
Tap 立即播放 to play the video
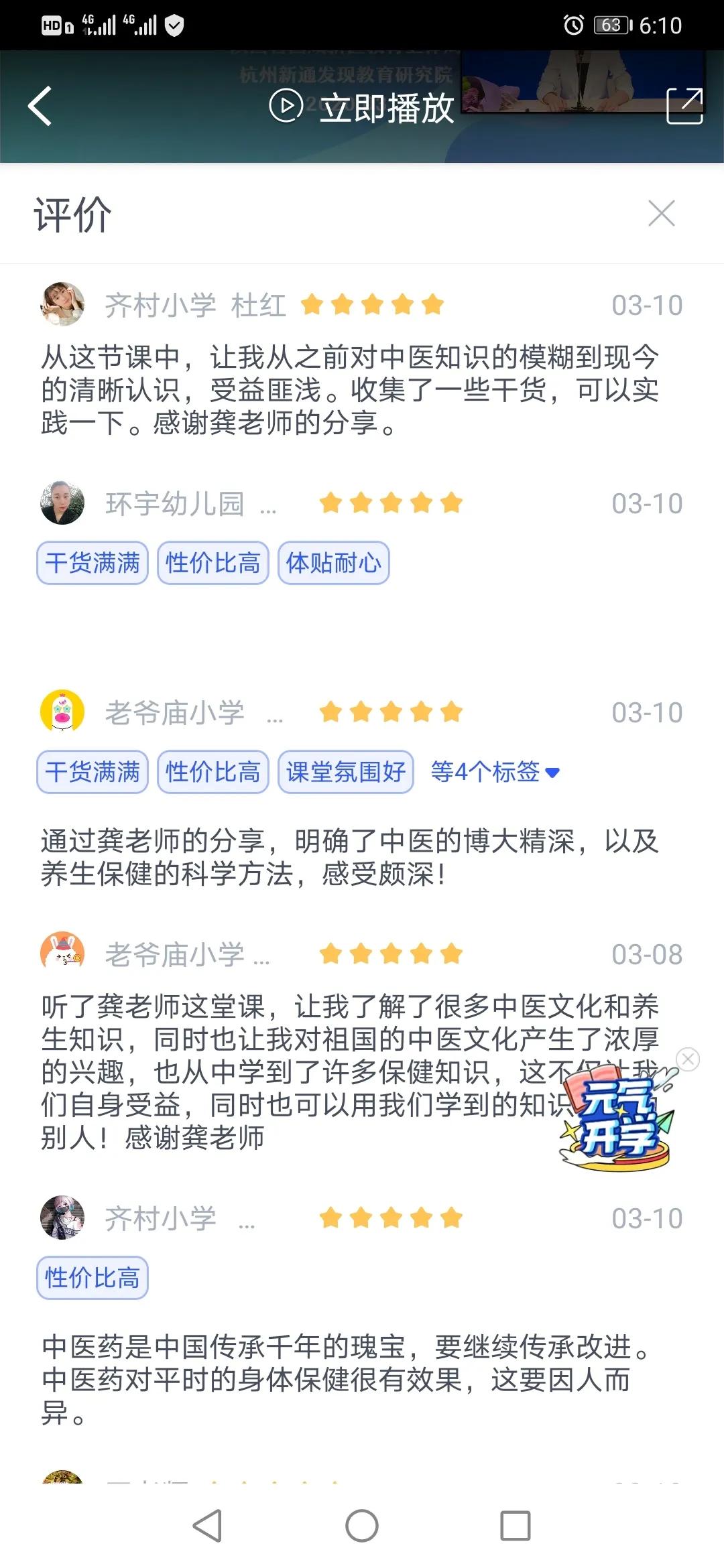[362, 107]
